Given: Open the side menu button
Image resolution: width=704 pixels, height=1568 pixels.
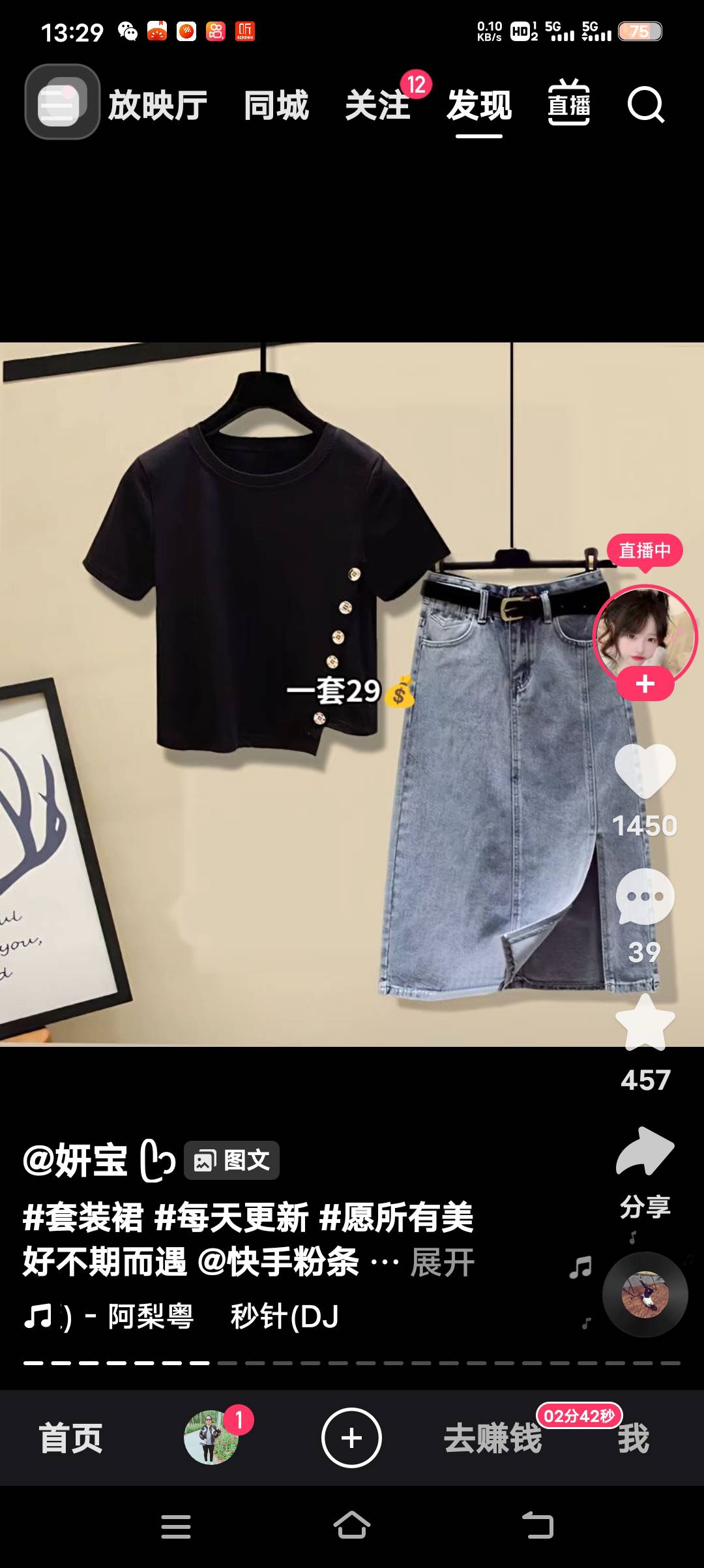Looking at the screenshot, I should (x=61, y=102).
